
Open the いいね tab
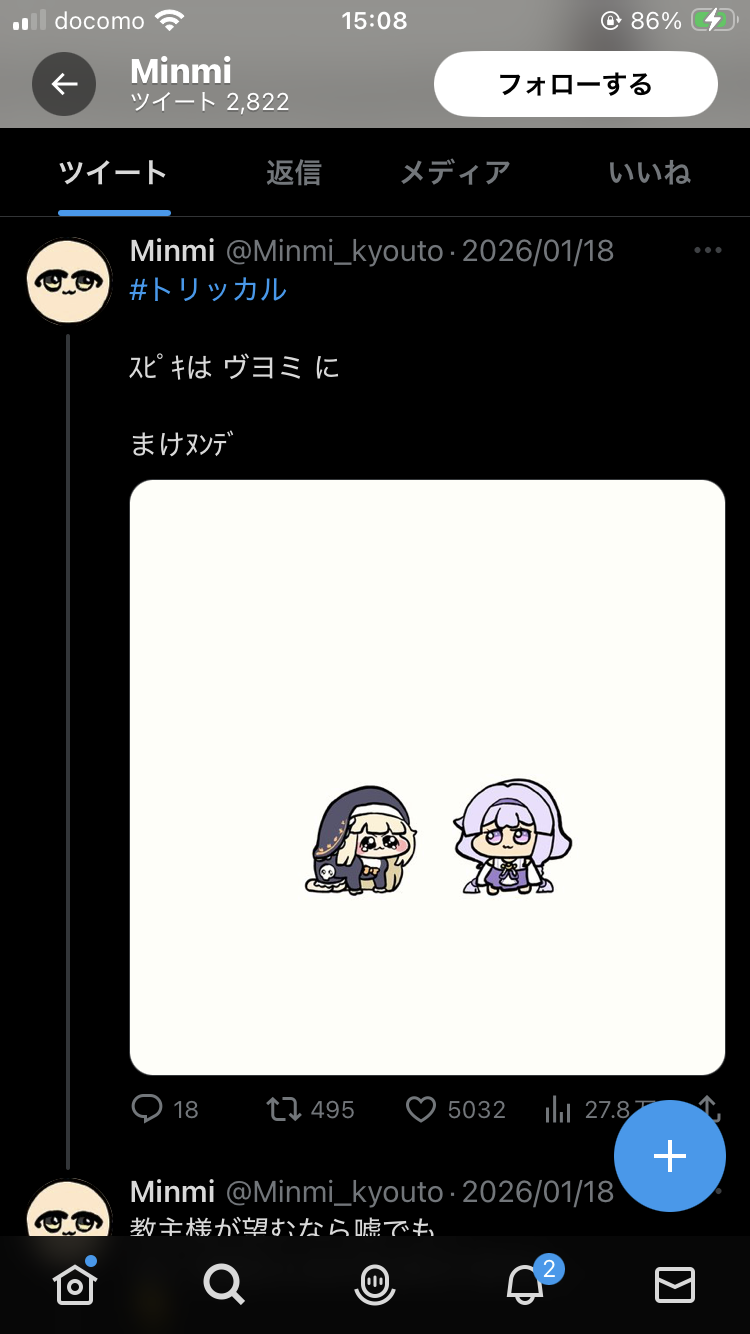[x=649, y=173]
